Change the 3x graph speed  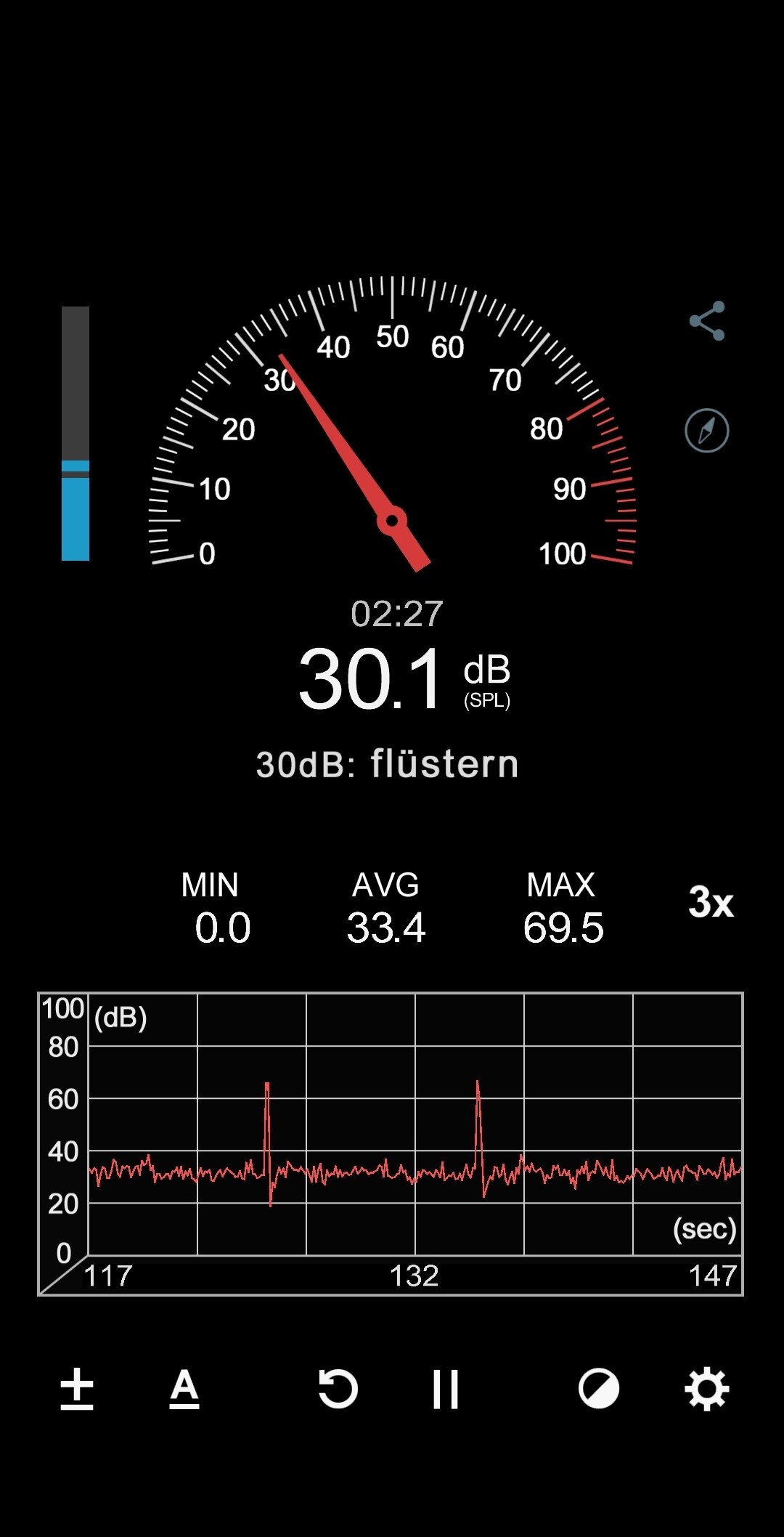tap(711, 902)
